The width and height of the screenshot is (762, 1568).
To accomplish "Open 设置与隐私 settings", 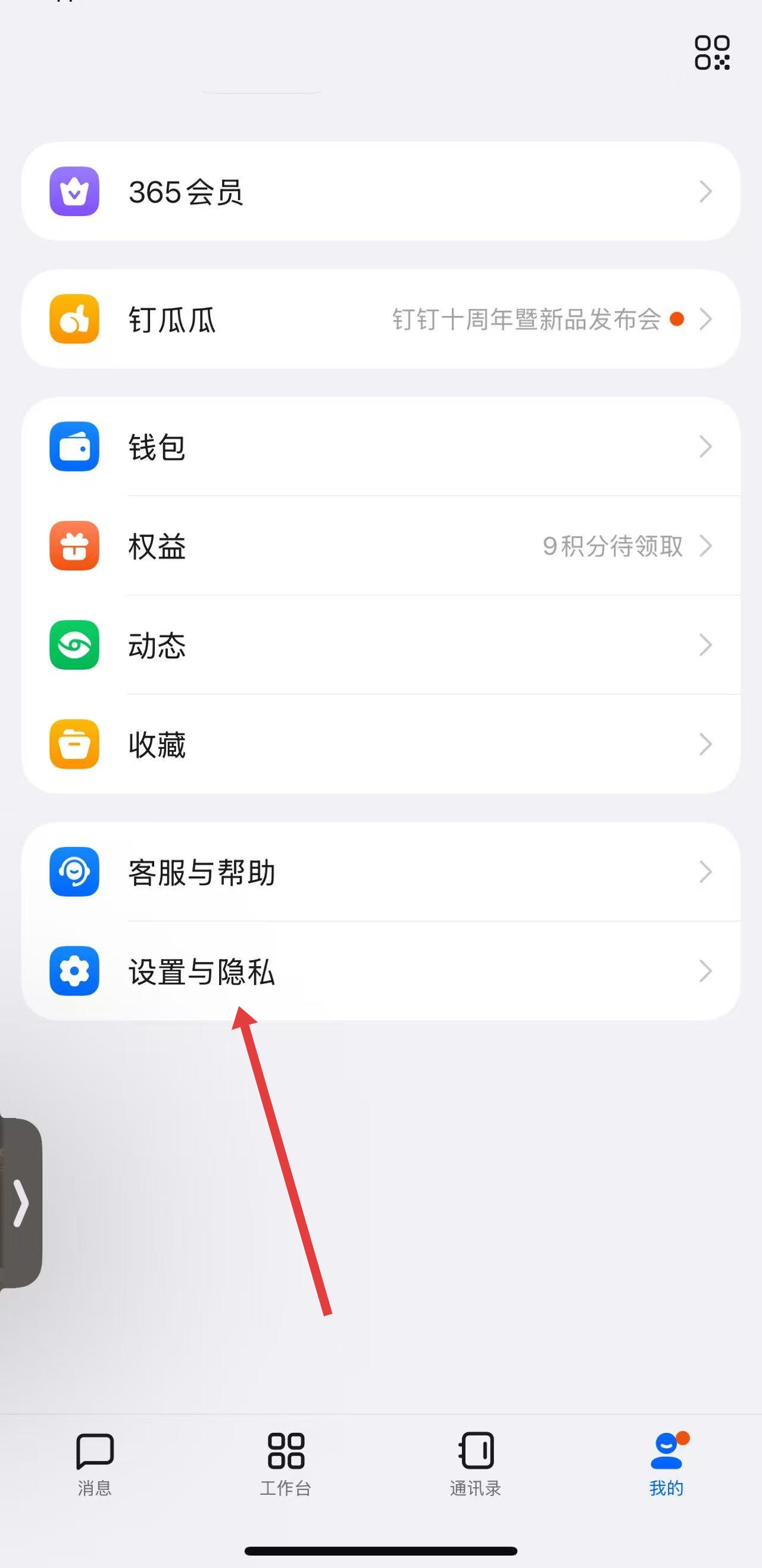I will [x=381, y=971].
